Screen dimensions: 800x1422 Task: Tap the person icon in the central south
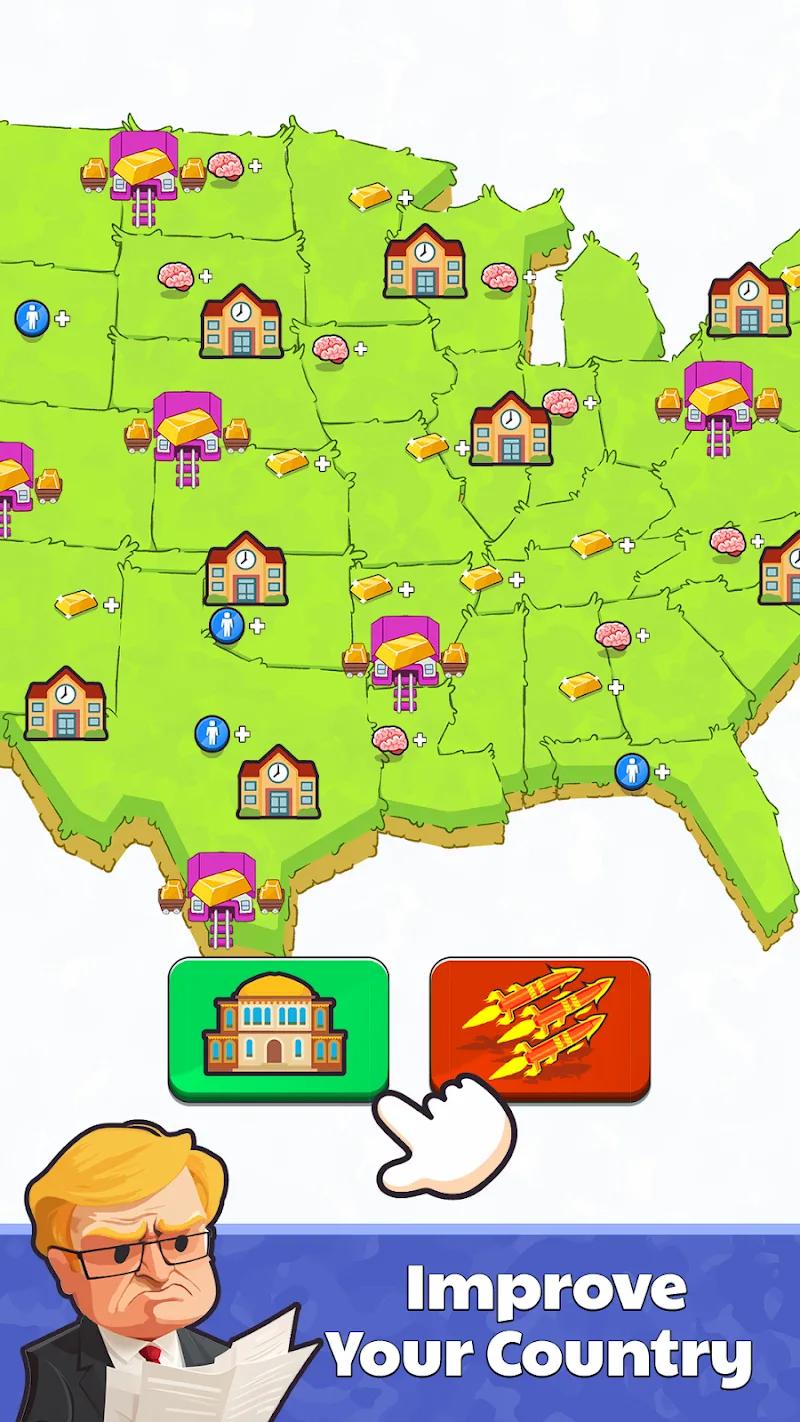click(x=212, y=733)
